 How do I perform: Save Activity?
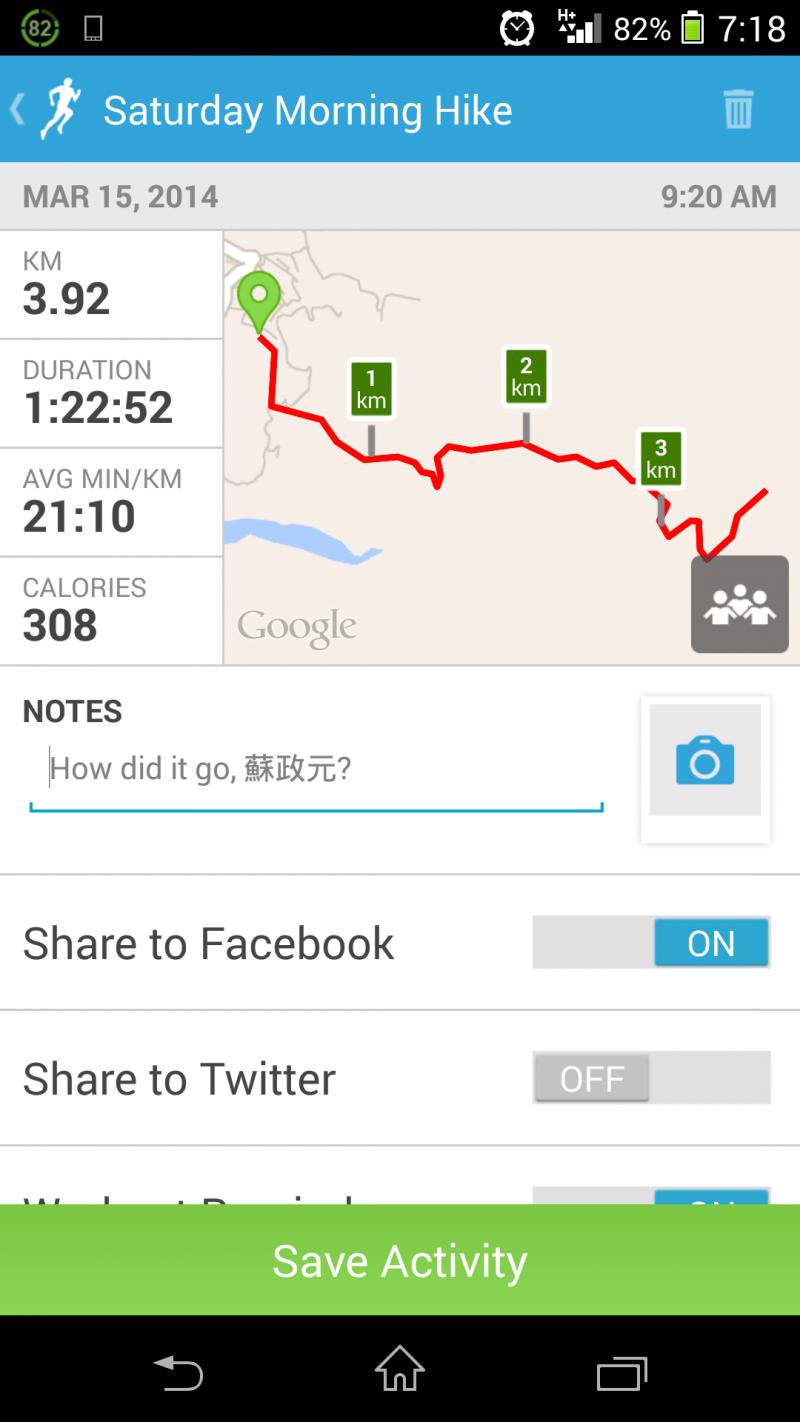pos(400,1260)
